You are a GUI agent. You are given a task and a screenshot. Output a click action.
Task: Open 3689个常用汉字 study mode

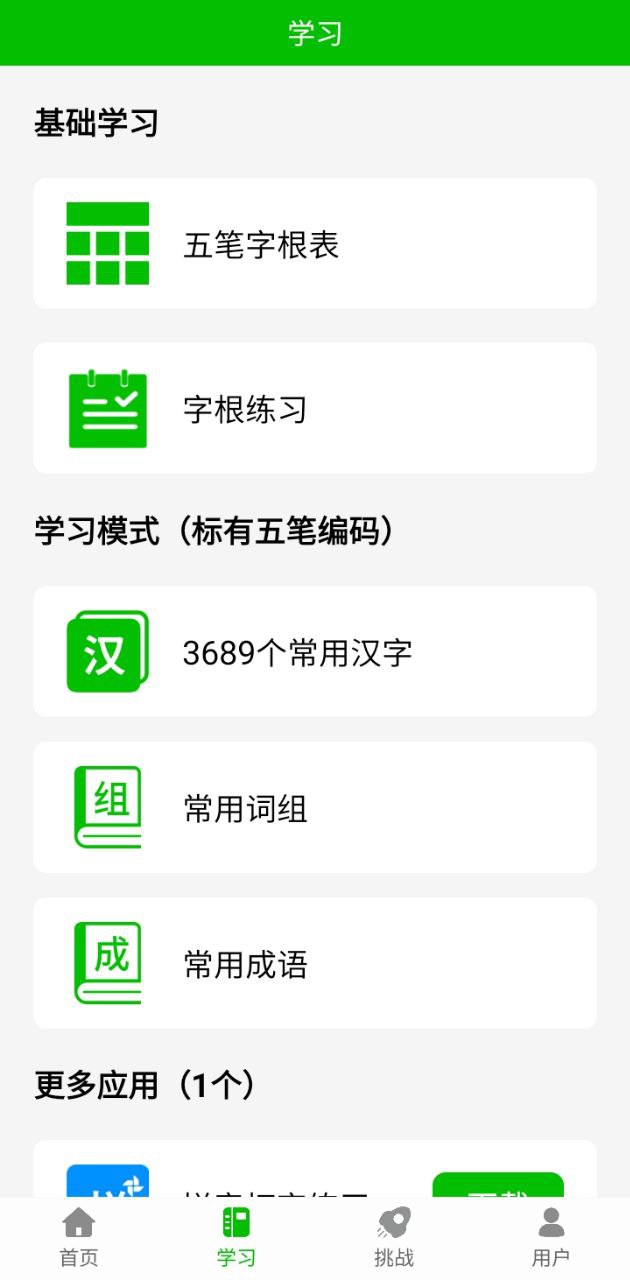click(314, 652)
